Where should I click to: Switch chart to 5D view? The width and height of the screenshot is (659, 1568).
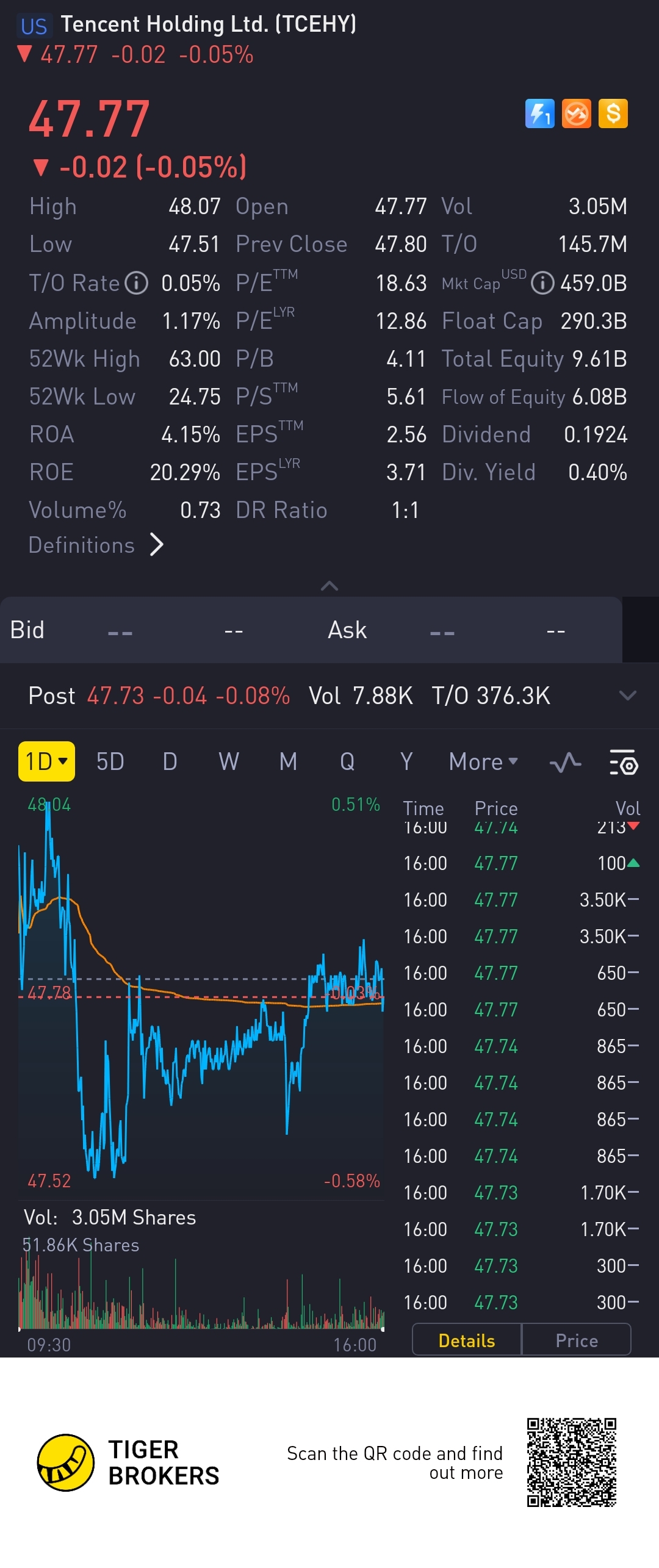(x=110, y=761)
